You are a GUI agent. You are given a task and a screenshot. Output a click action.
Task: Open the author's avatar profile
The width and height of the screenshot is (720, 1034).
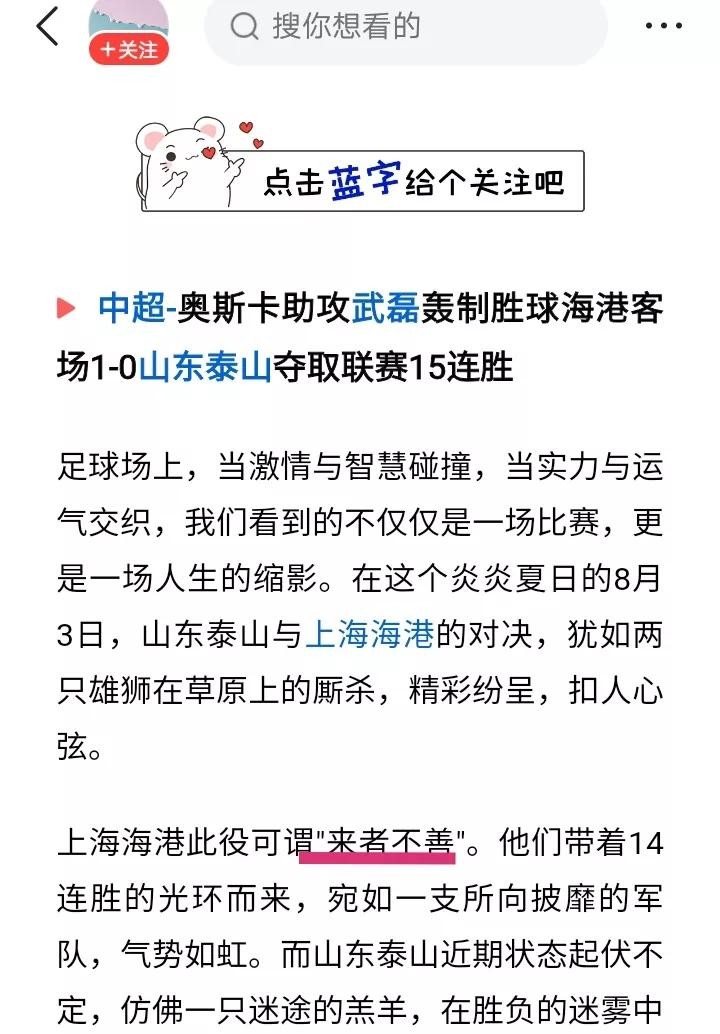pyautogui.click(x=128, y=17)
